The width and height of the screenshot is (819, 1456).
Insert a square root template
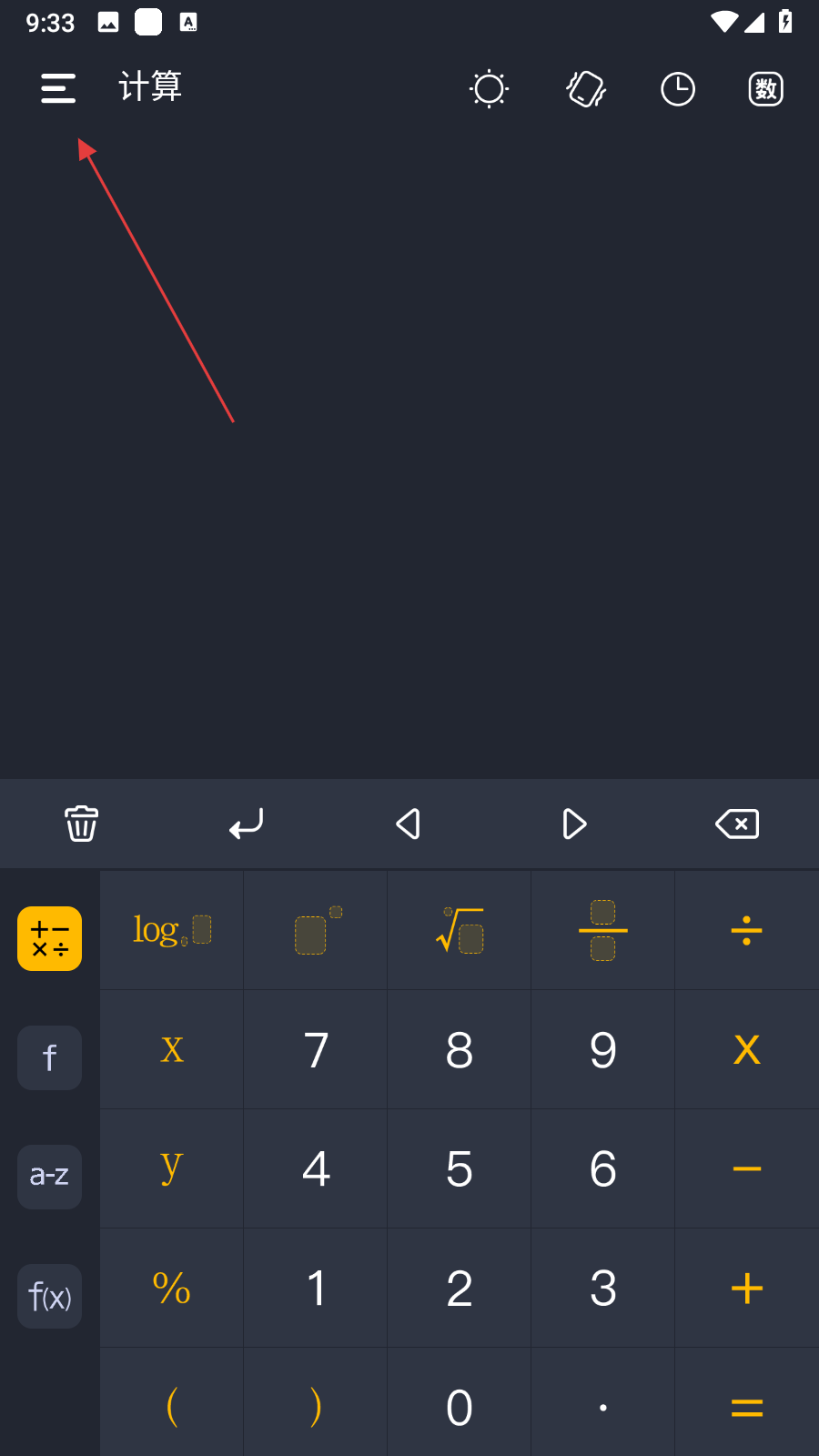pyautogui.click(x=460, y=931)
